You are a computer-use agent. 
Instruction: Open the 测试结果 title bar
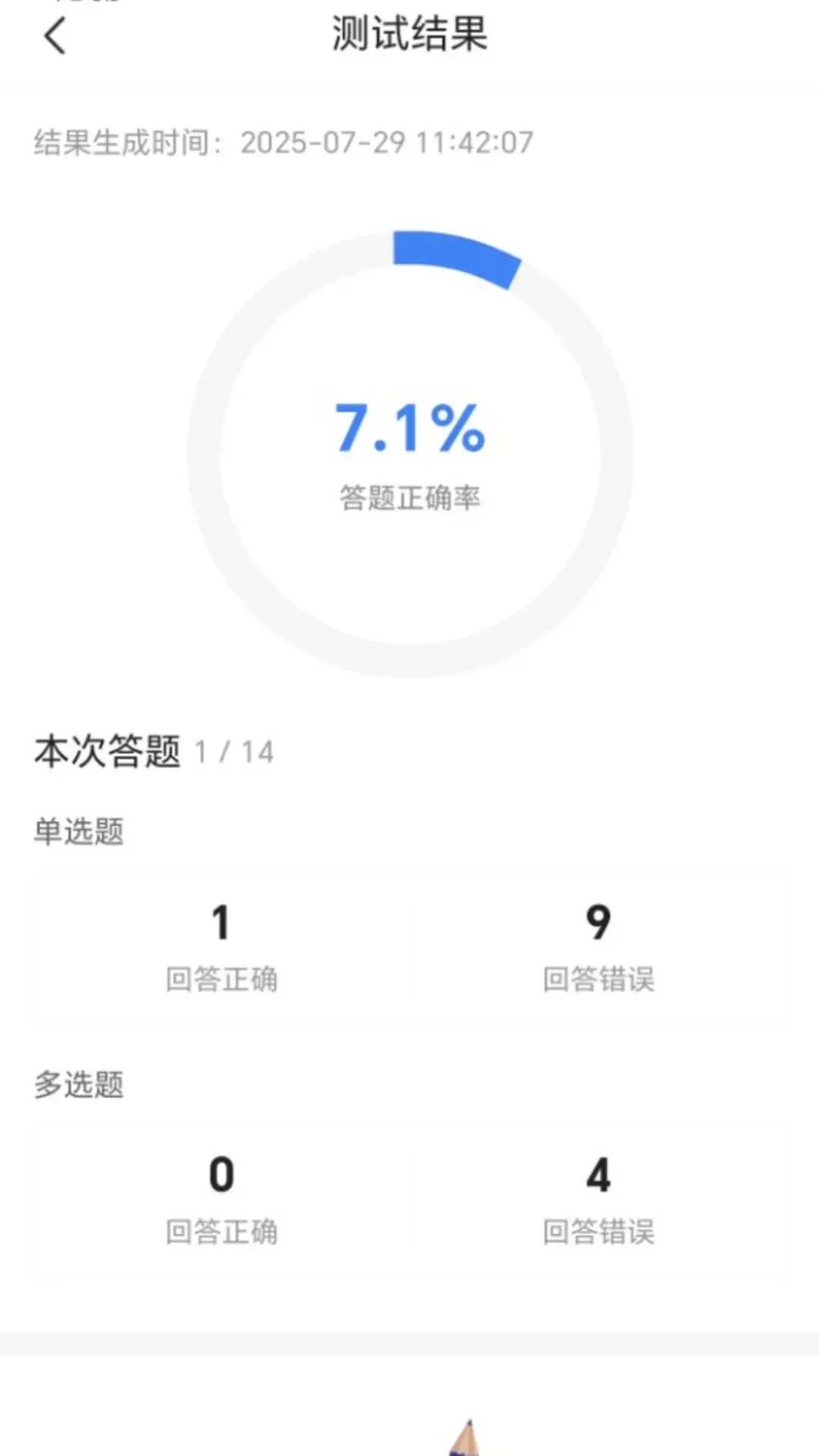(x=409, y=36)
